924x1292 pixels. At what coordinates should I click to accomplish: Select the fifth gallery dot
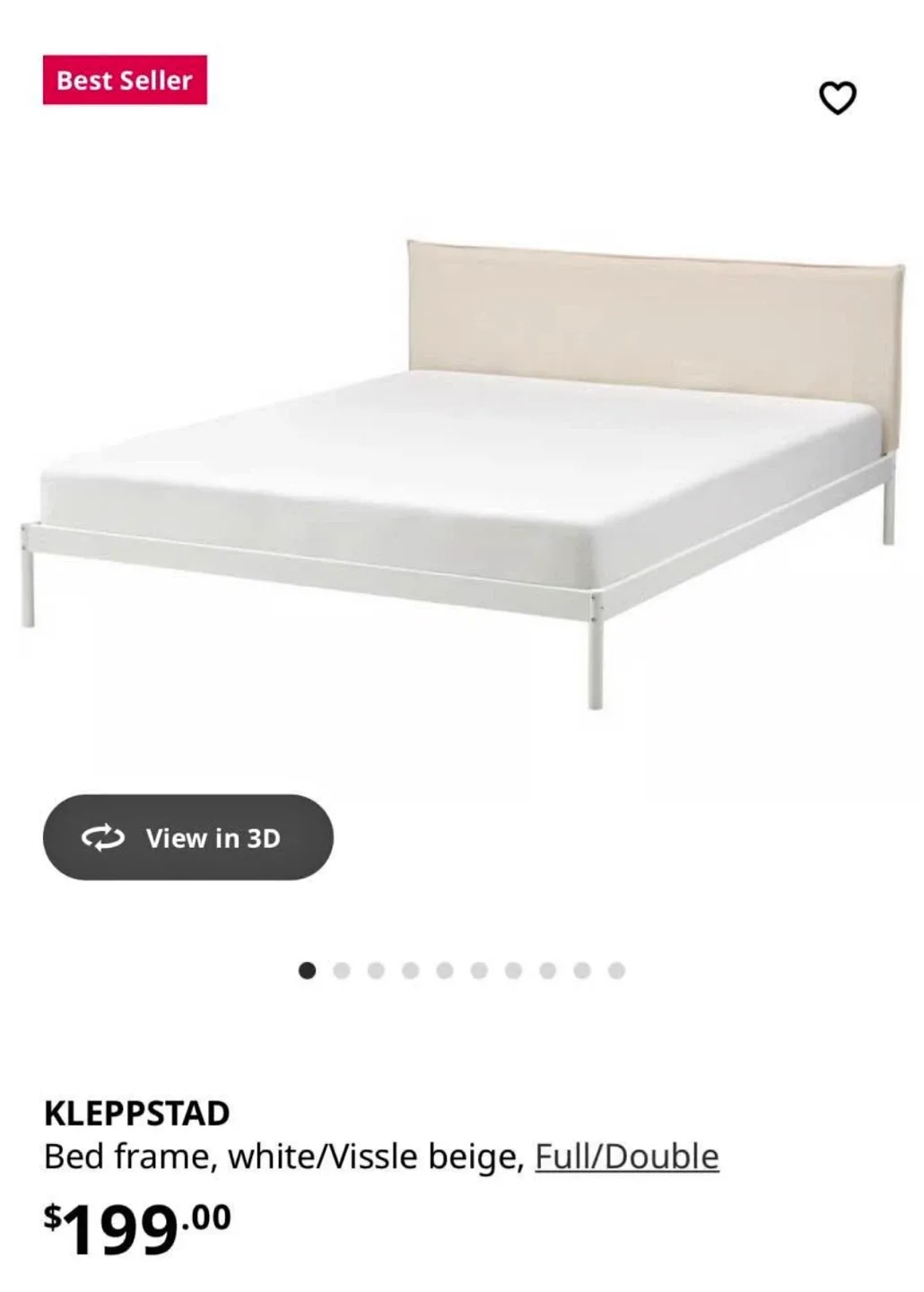pyautogui.click(x=444, y=969)
